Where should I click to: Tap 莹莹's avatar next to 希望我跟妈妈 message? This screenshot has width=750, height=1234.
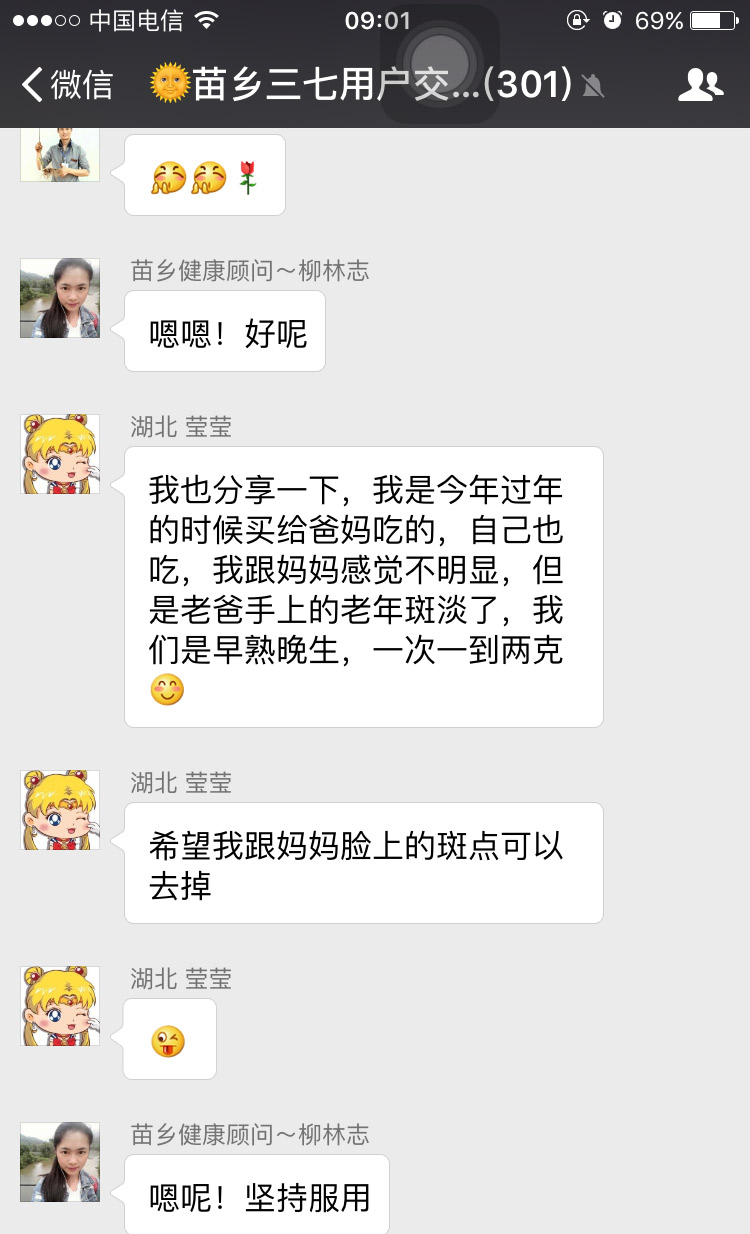click(x=60, y=810)
